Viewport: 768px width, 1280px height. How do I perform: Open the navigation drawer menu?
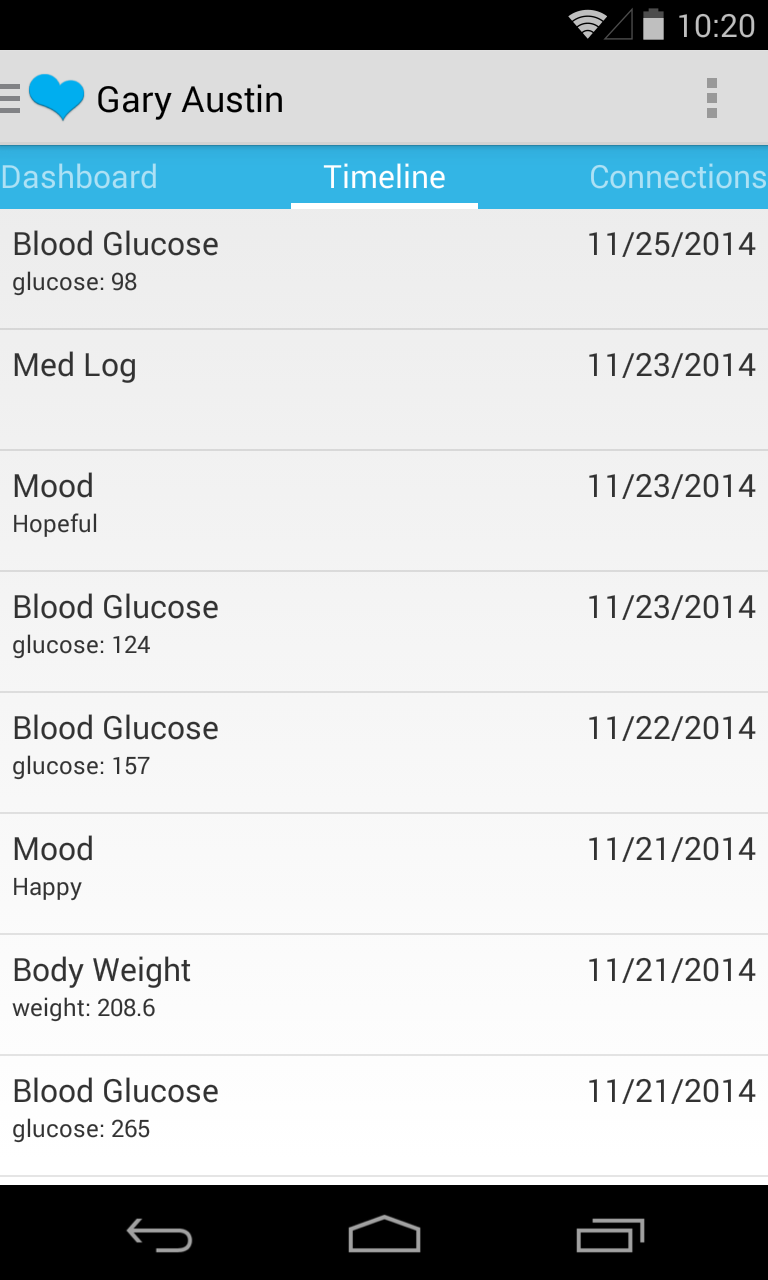12,99
